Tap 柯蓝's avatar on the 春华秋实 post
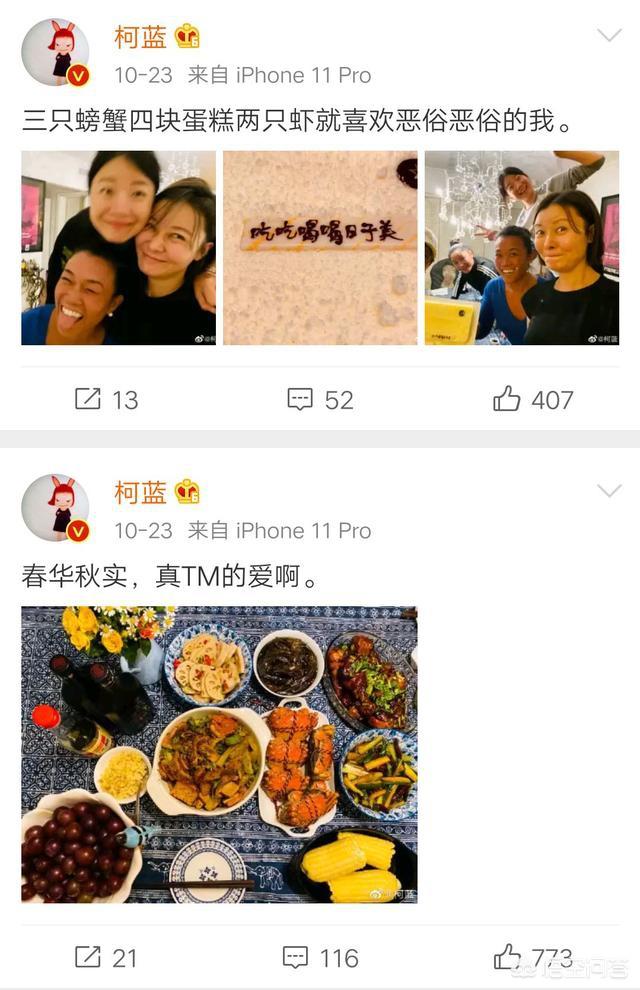Screen dimensions: 640x990 (55, 507)
